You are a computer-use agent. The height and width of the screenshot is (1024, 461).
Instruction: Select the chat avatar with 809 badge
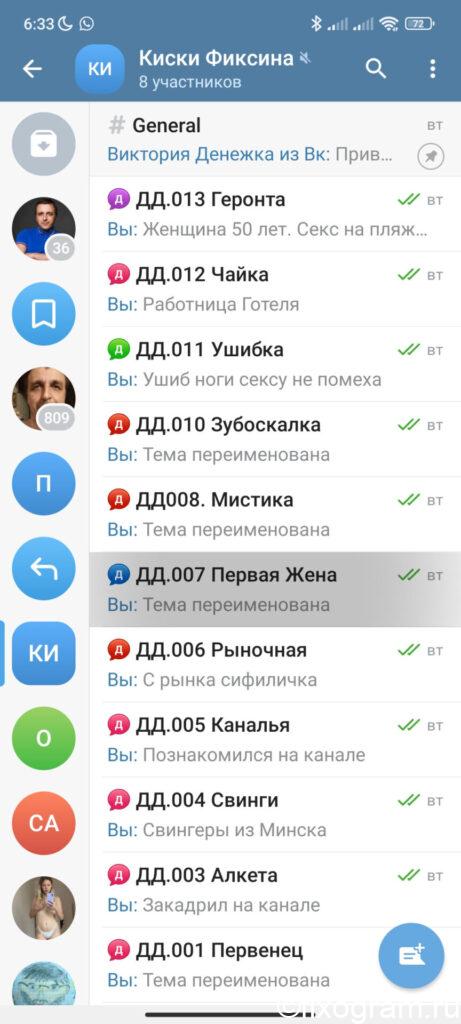(44, 398)
